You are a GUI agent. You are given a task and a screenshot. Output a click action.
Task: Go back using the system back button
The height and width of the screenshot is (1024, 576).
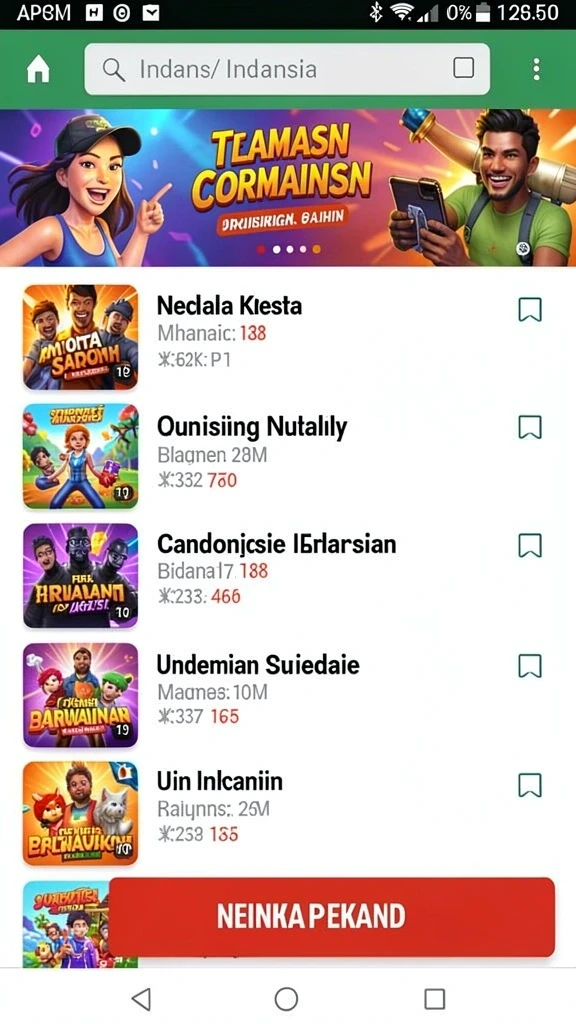click(x=141, y=999)
